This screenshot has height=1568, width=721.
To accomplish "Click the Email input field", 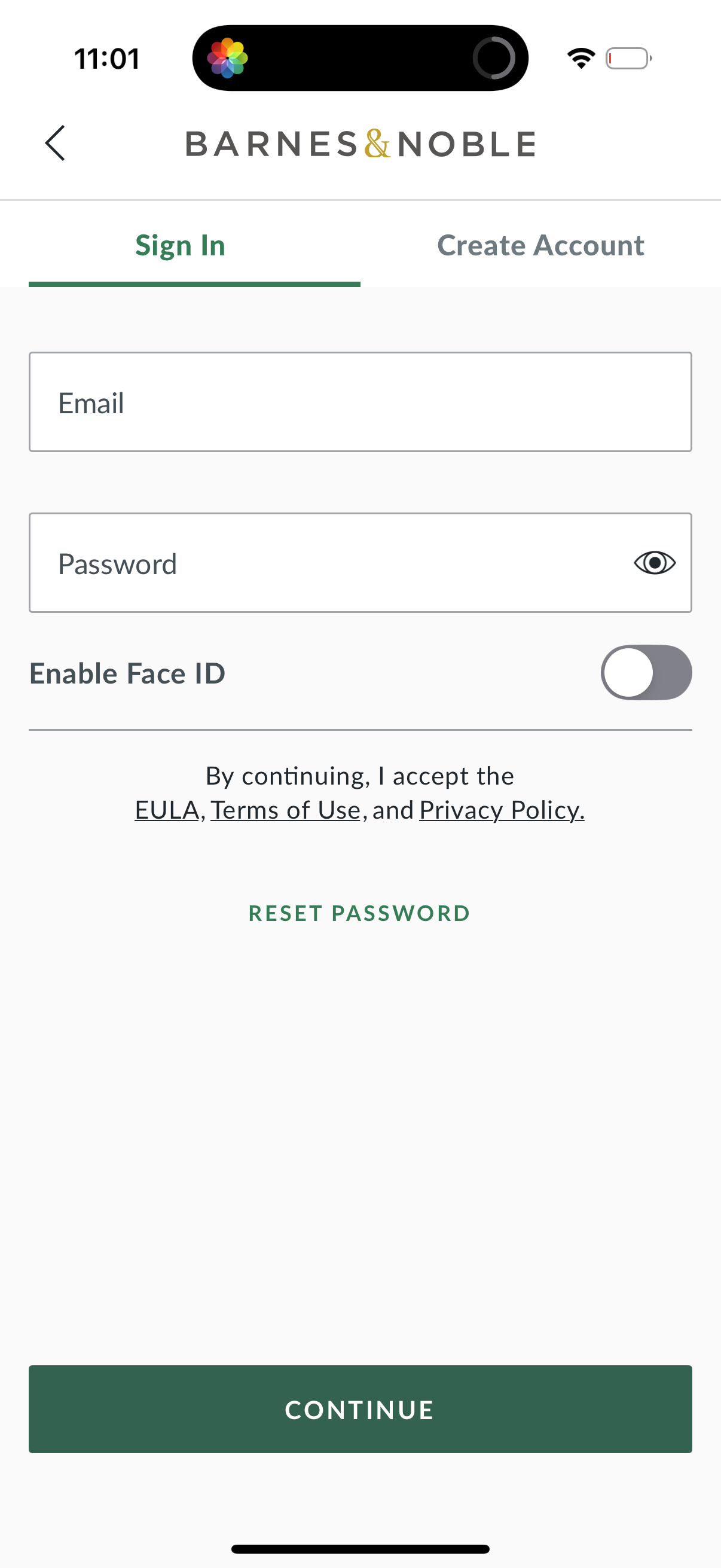I will [360, 402].
